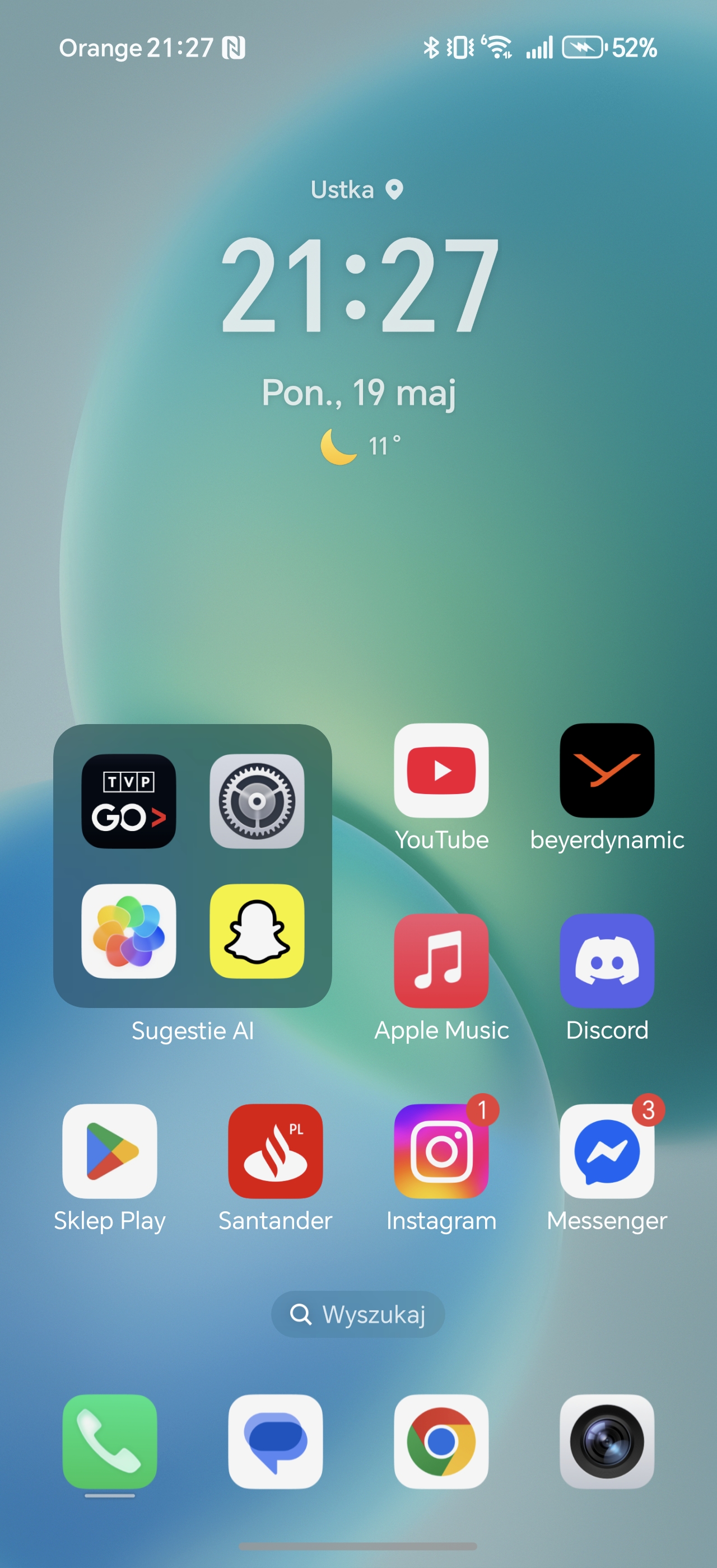Open the Messages app in dock

(x=275, y=1441)
